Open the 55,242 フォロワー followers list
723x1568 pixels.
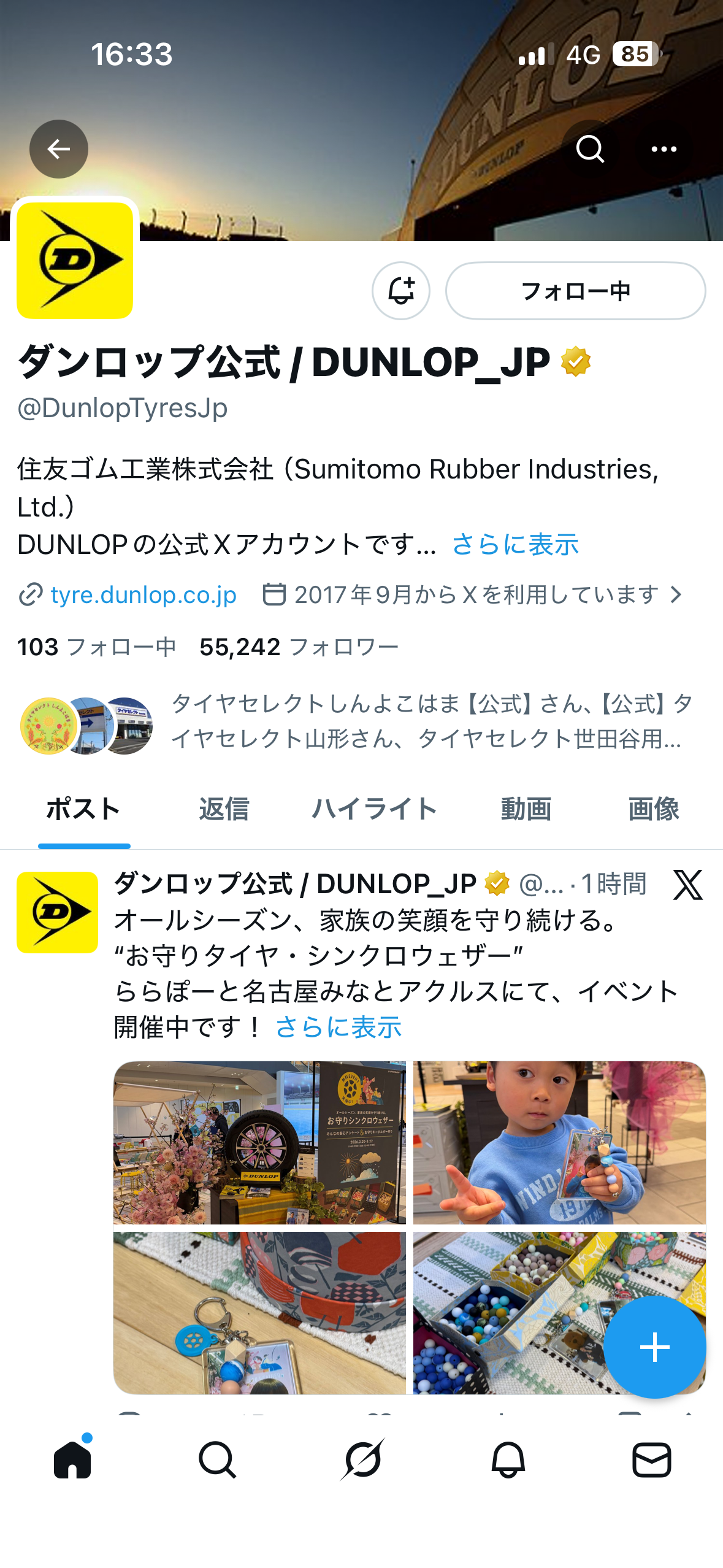click(x=299, y=647)
